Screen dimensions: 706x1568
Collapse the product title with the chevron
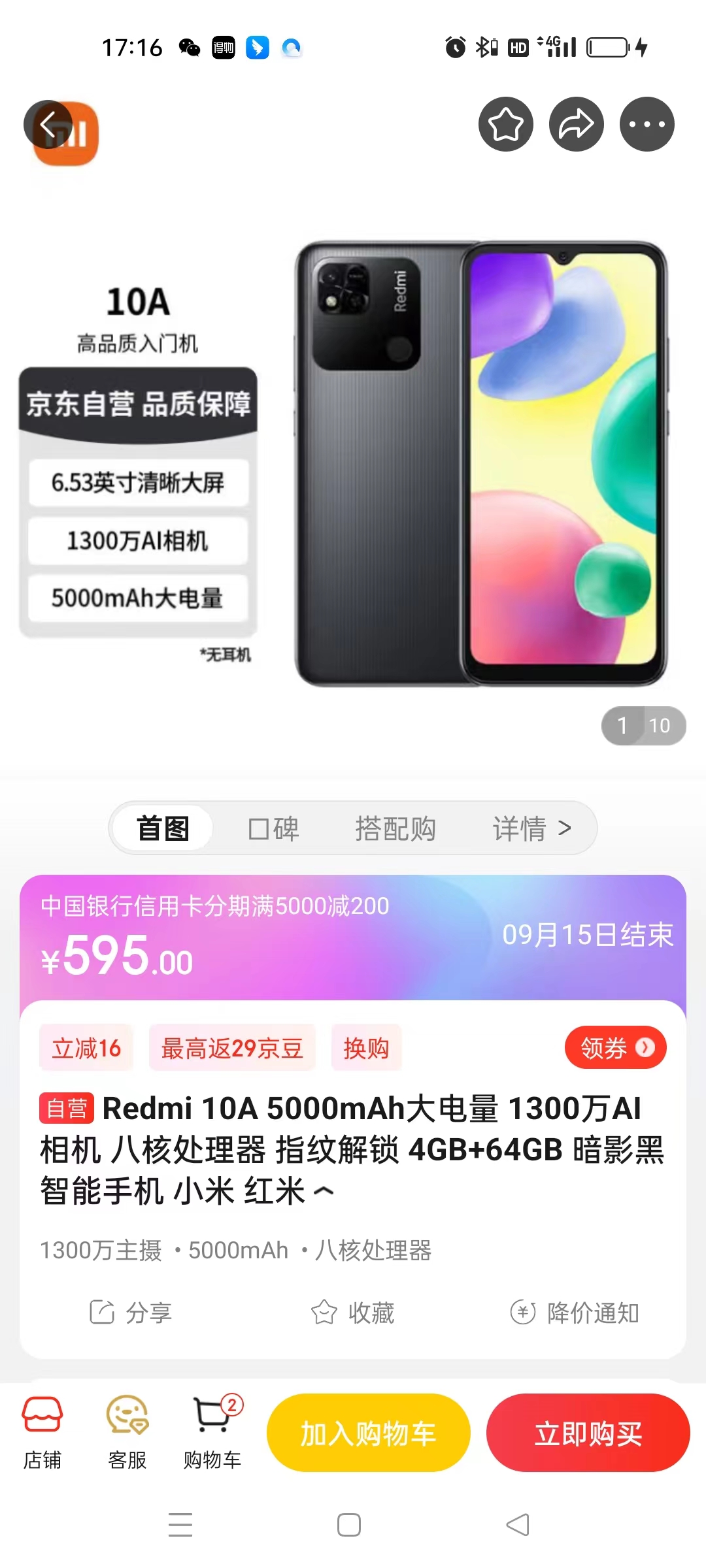[324, 1192]
